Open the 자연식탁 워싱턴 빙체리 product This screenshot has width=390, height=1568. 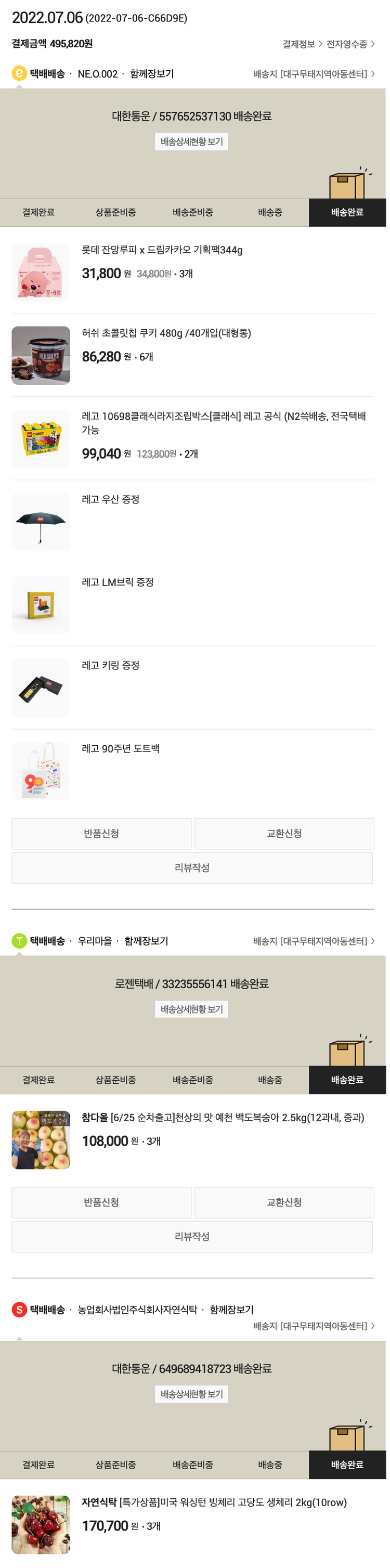[214, 1502]
